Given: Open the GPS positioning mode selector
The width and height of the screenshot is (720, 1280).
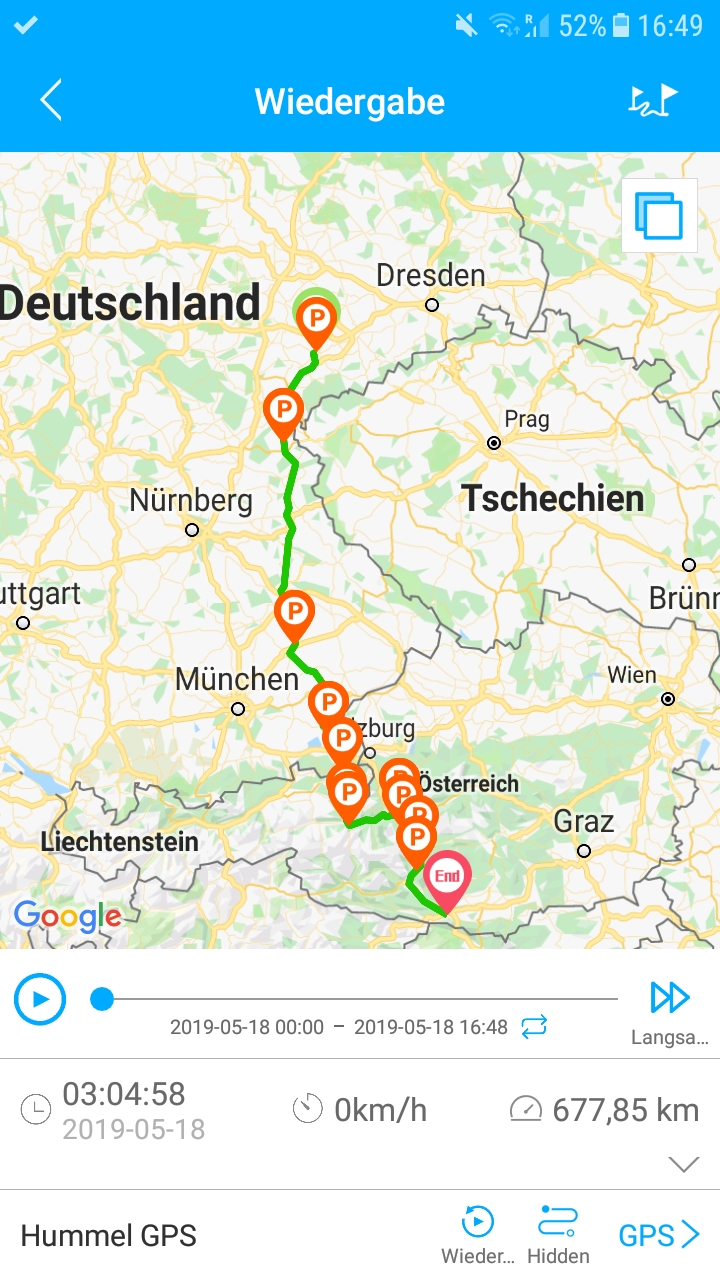Looking at the screenshot, I should point(658,1235).
